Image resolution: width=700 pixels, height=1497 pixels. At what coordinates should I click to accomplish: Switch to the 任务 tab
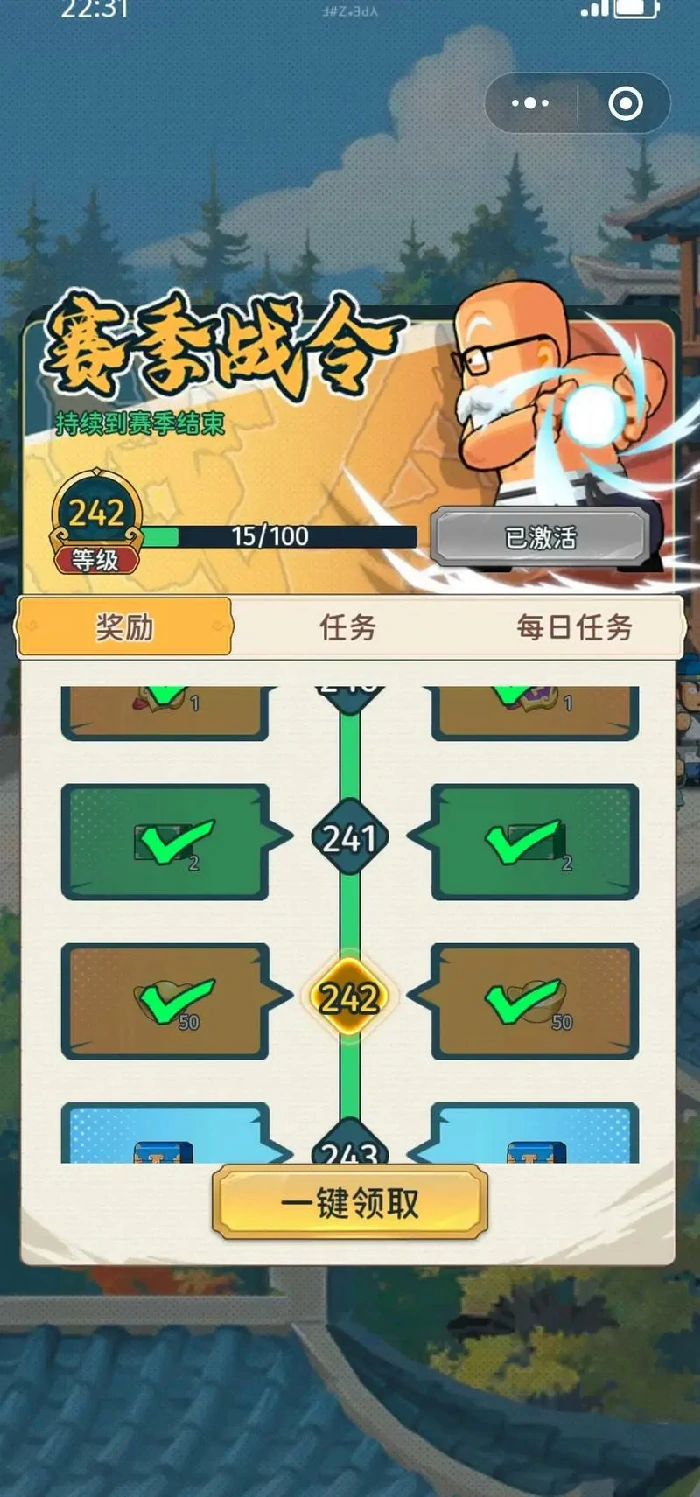coord(348,627)
